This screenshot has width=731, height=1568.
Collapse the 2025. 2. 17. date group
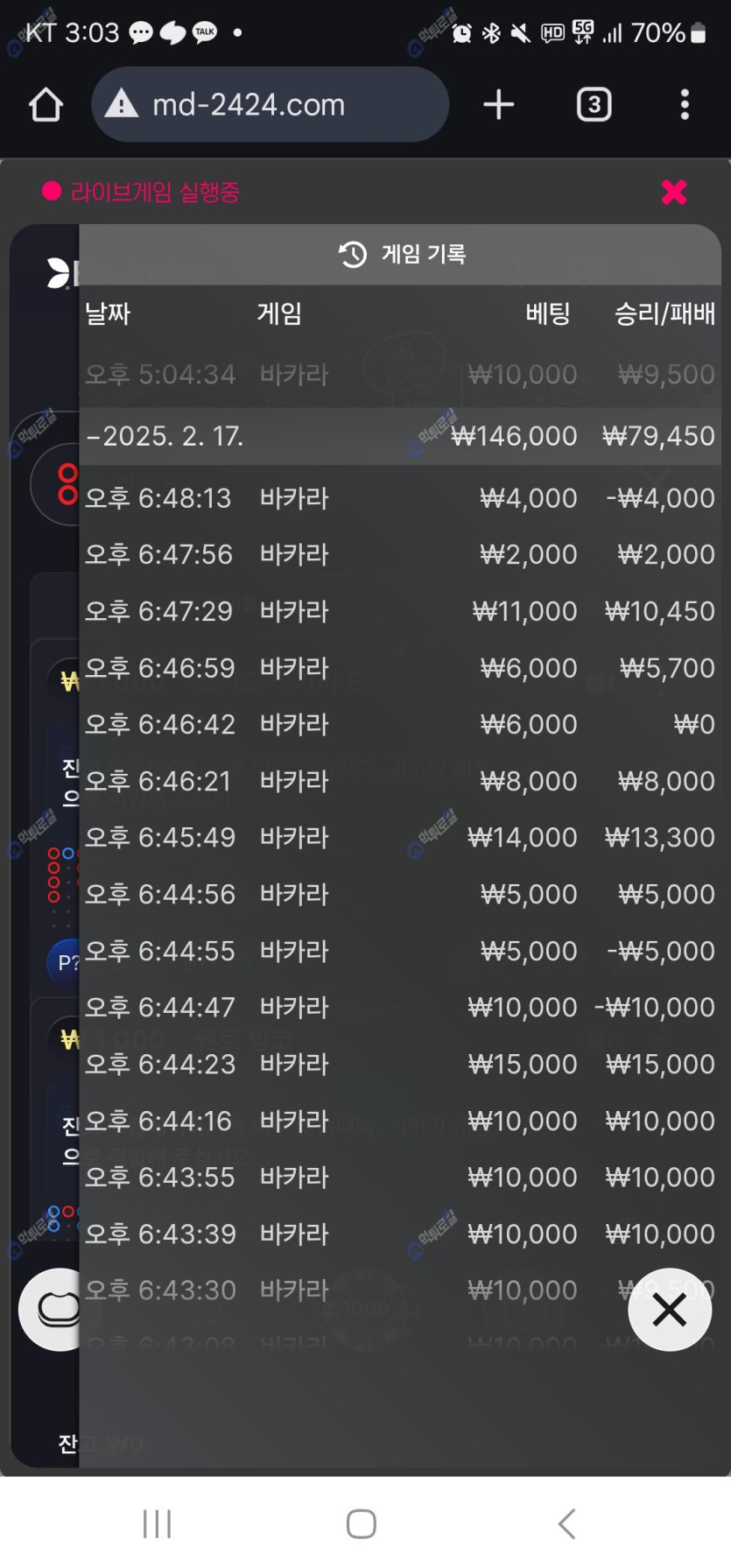(400, 436)
